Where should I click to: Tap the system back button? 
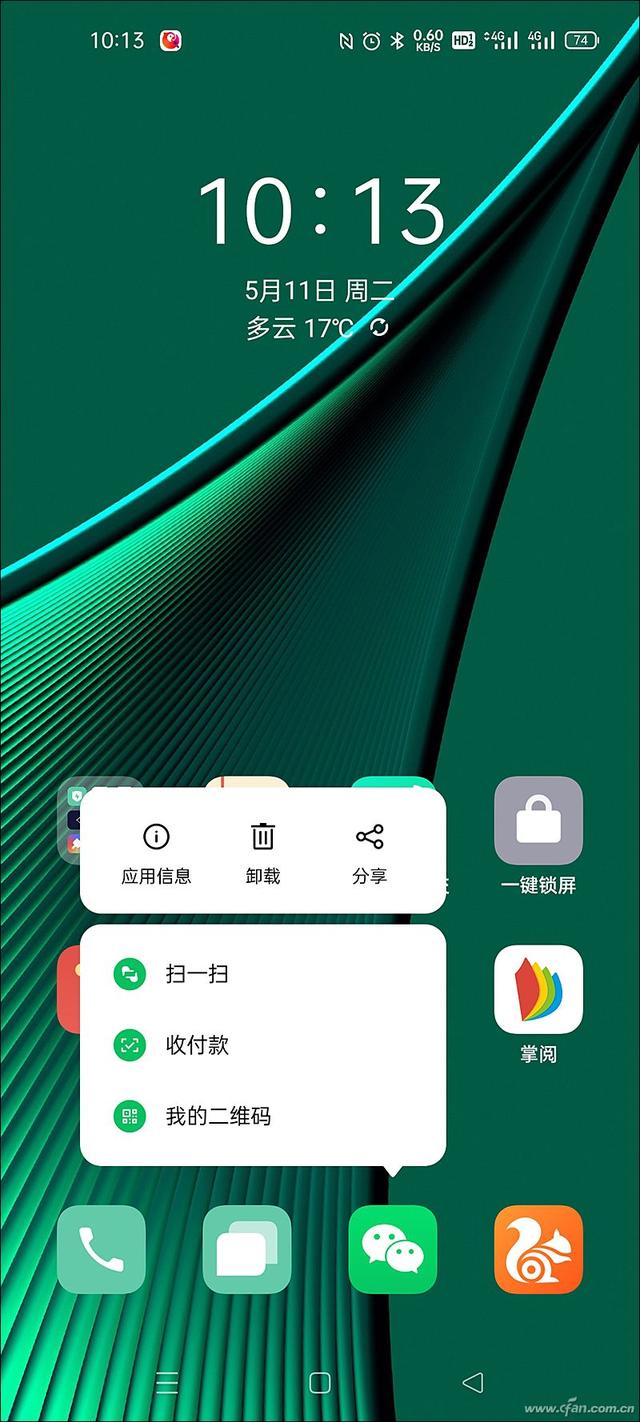(473, 1382)
